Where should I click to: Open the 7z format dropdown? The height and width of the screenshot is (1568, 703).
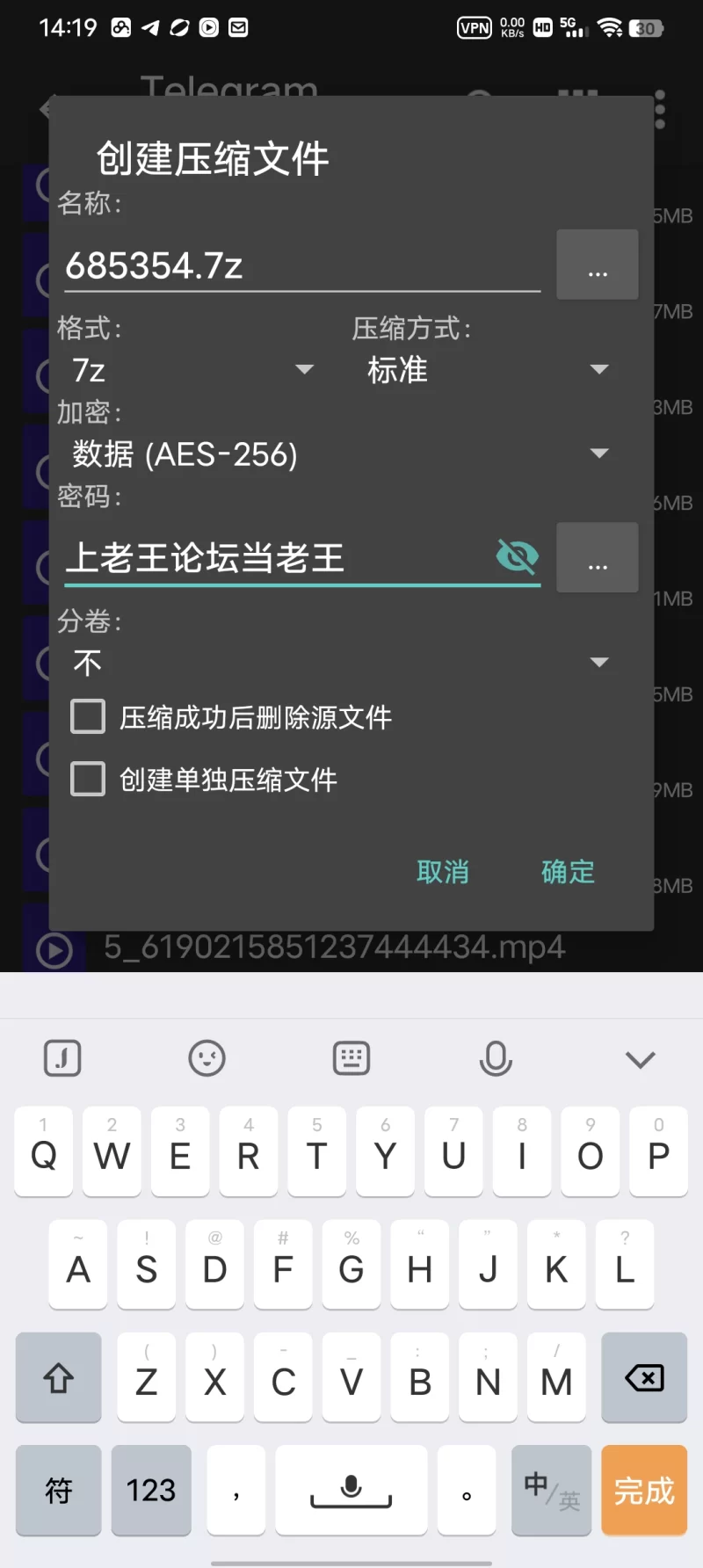pos(192,370)
